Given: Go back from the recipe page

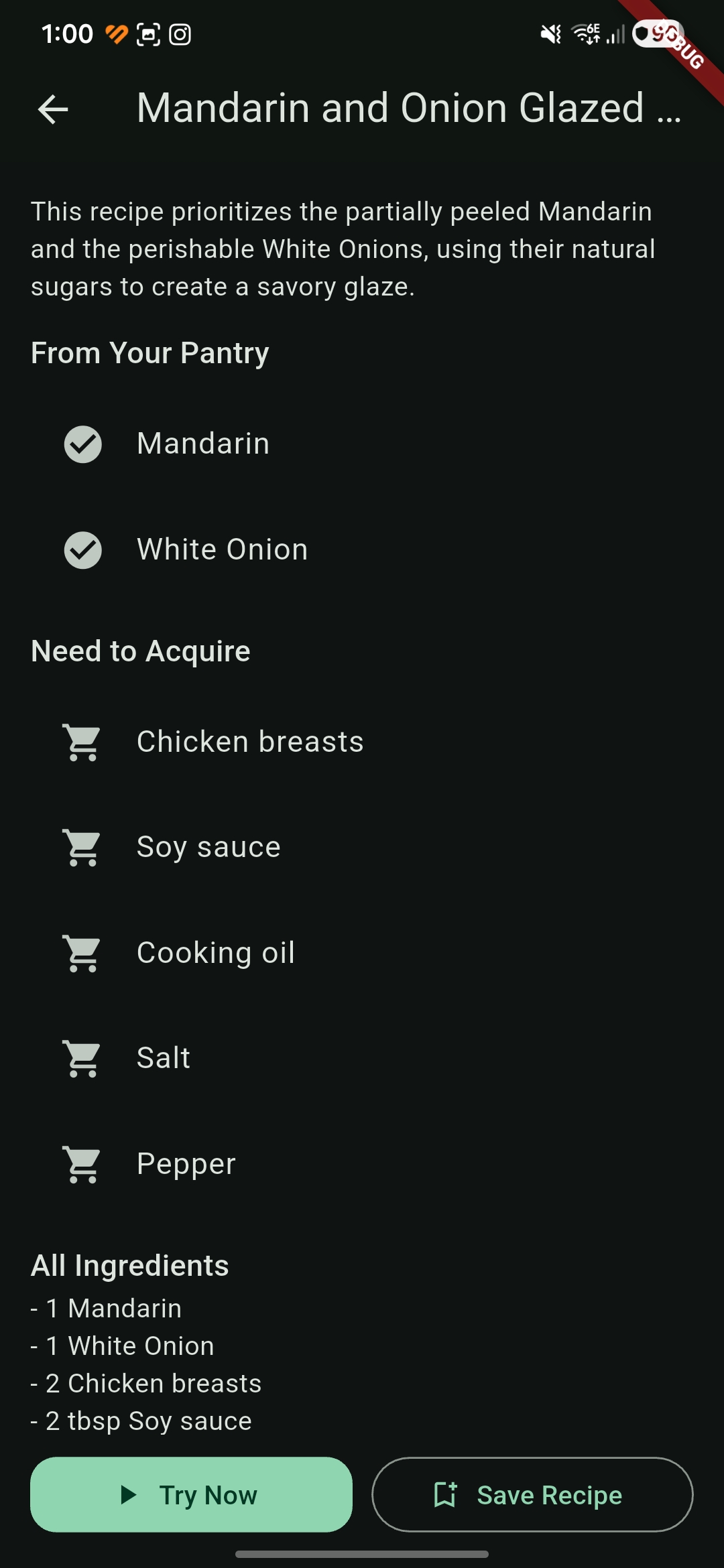Looking at the screenshot, I should coord(54,109).
